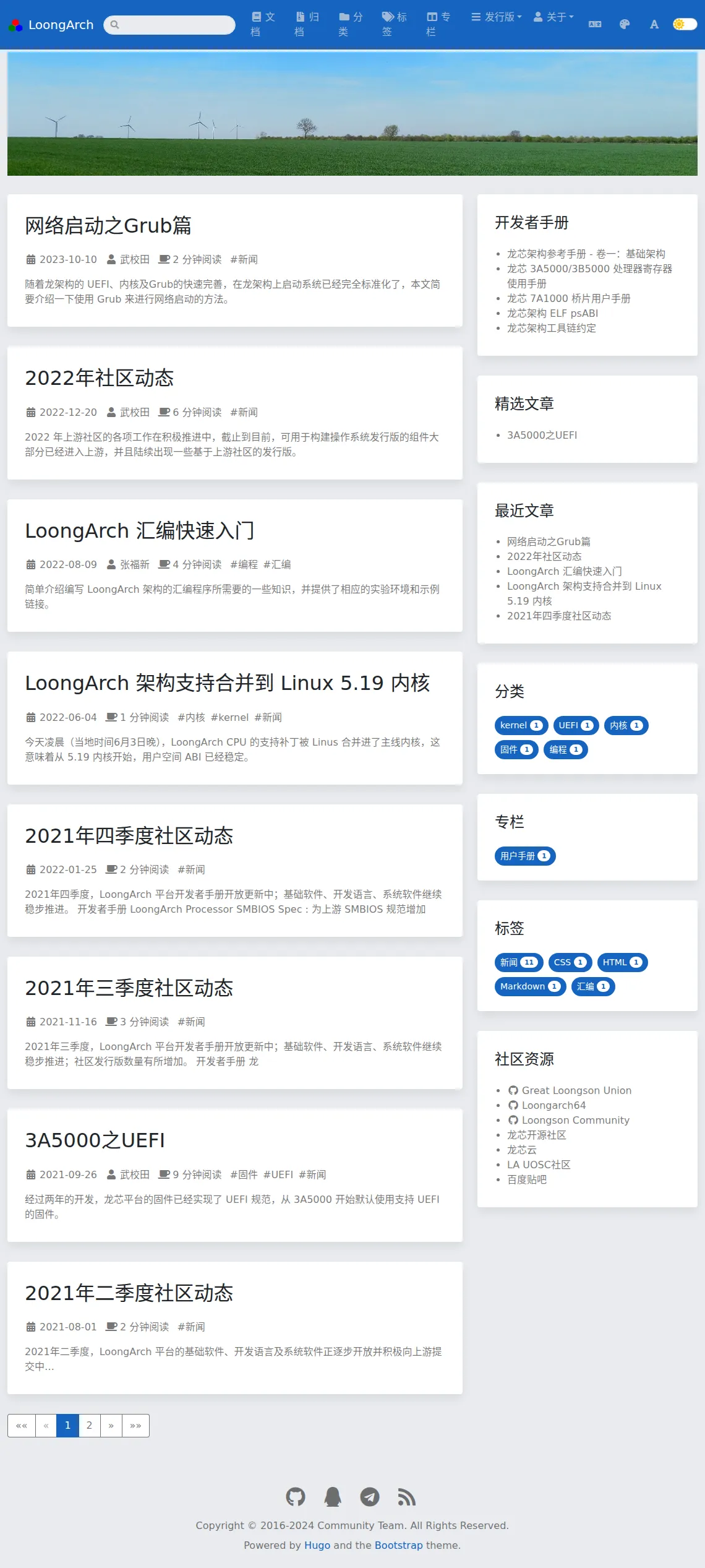Expand the 关于 dropdown

click(x=553, y=17)
